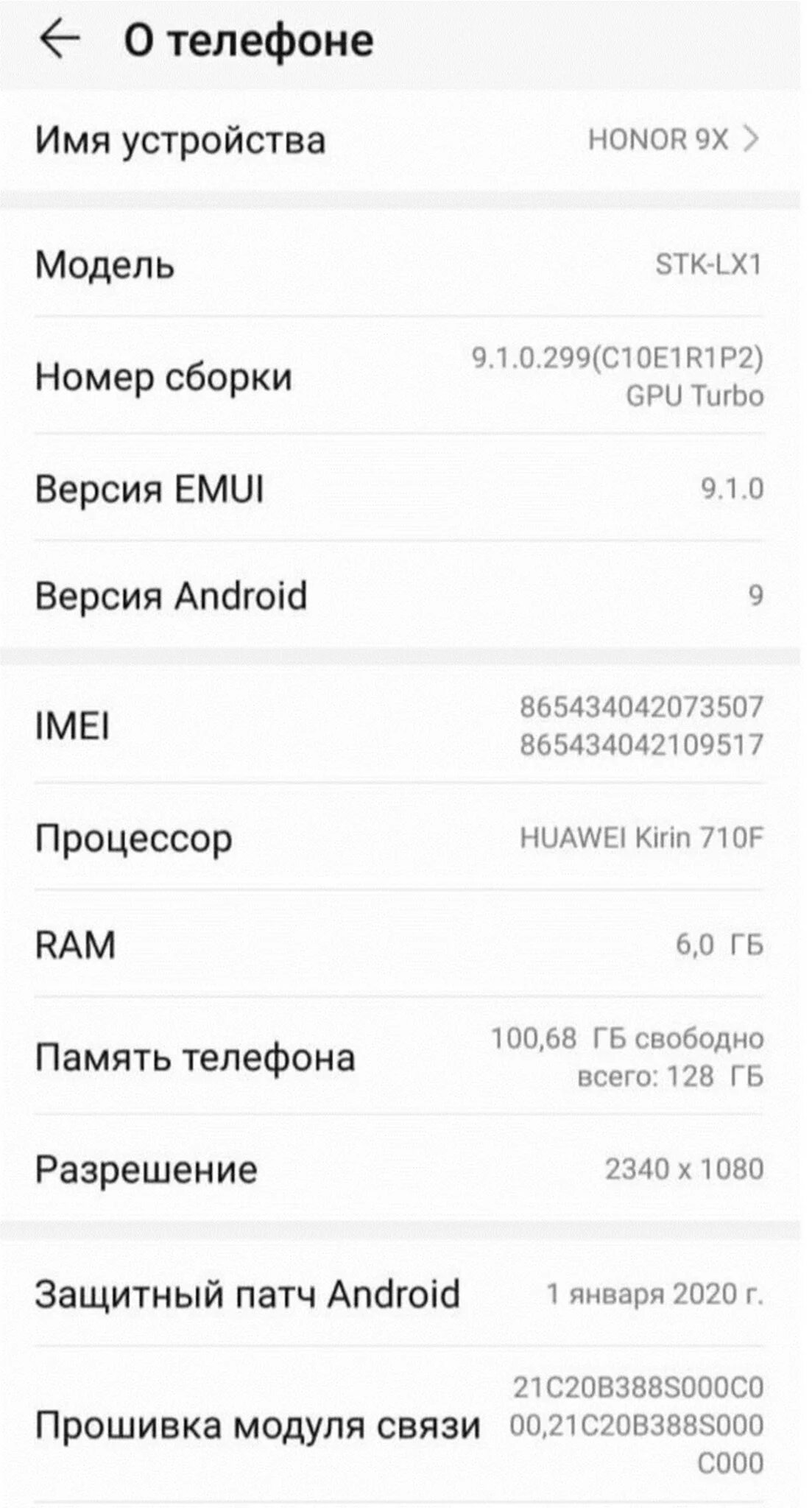Open the Имя устройства row

400,140
